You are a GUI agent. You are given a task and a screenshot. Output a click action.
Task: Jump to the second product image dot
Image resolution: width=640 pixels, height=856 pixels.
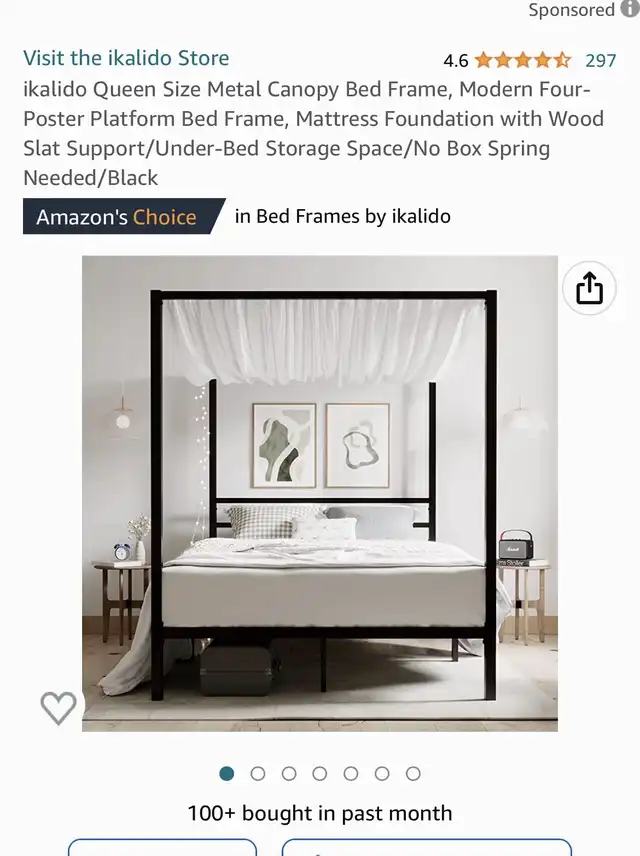[258, 773]
